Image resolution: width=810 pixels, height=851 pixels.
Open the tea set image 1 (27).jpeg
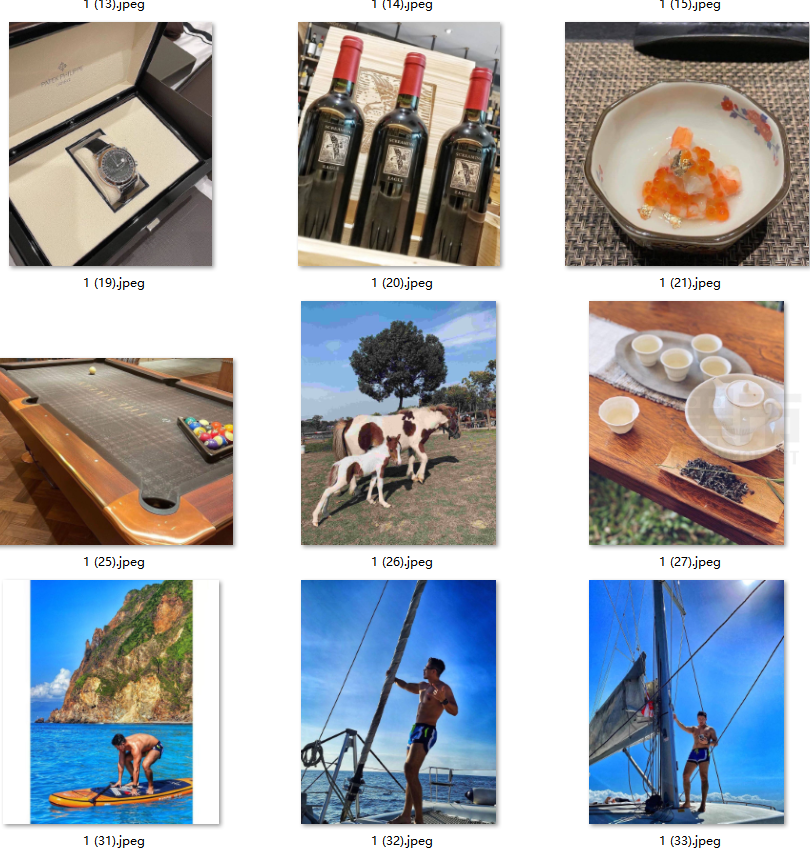coord(686,423)
